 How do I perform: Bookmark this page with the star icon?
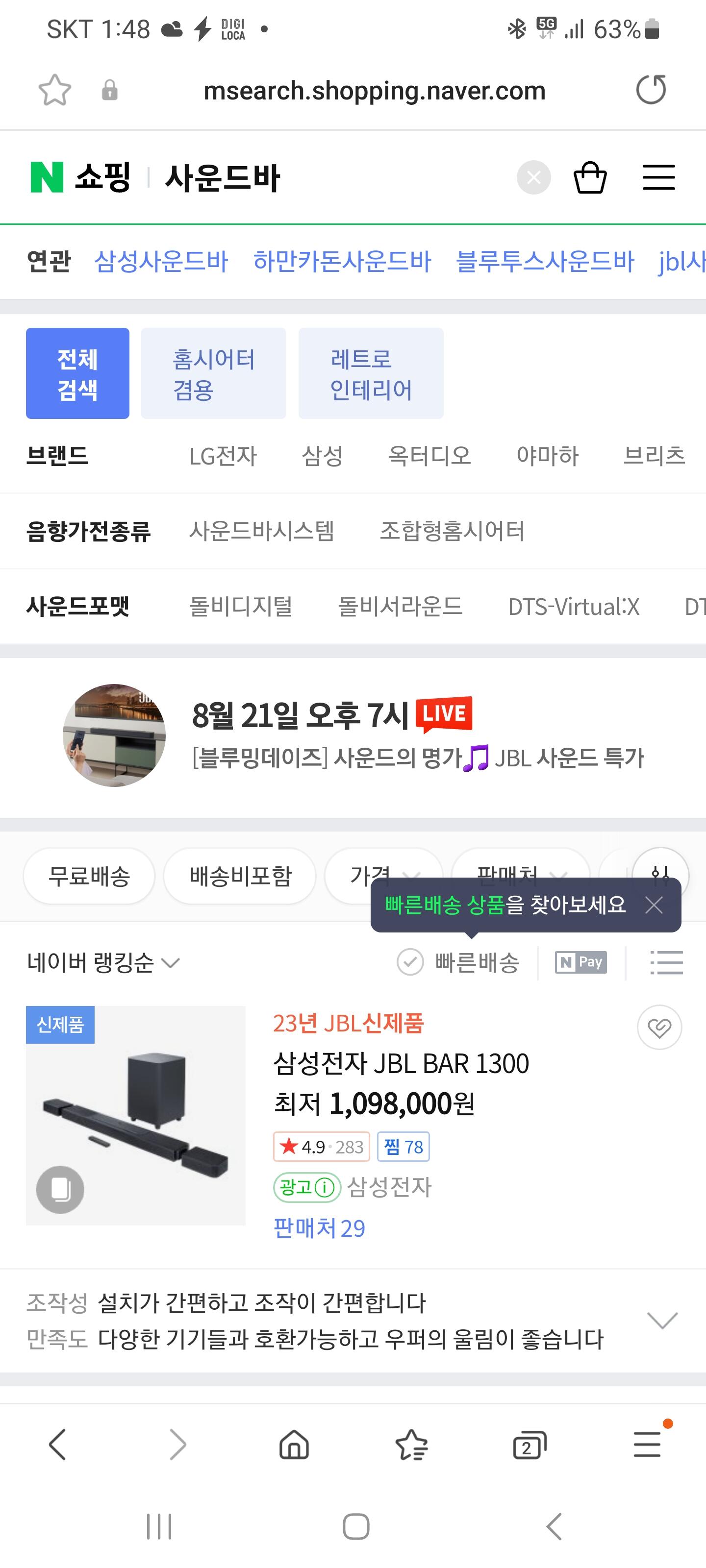pyautogui.click(x=55, y=90)
